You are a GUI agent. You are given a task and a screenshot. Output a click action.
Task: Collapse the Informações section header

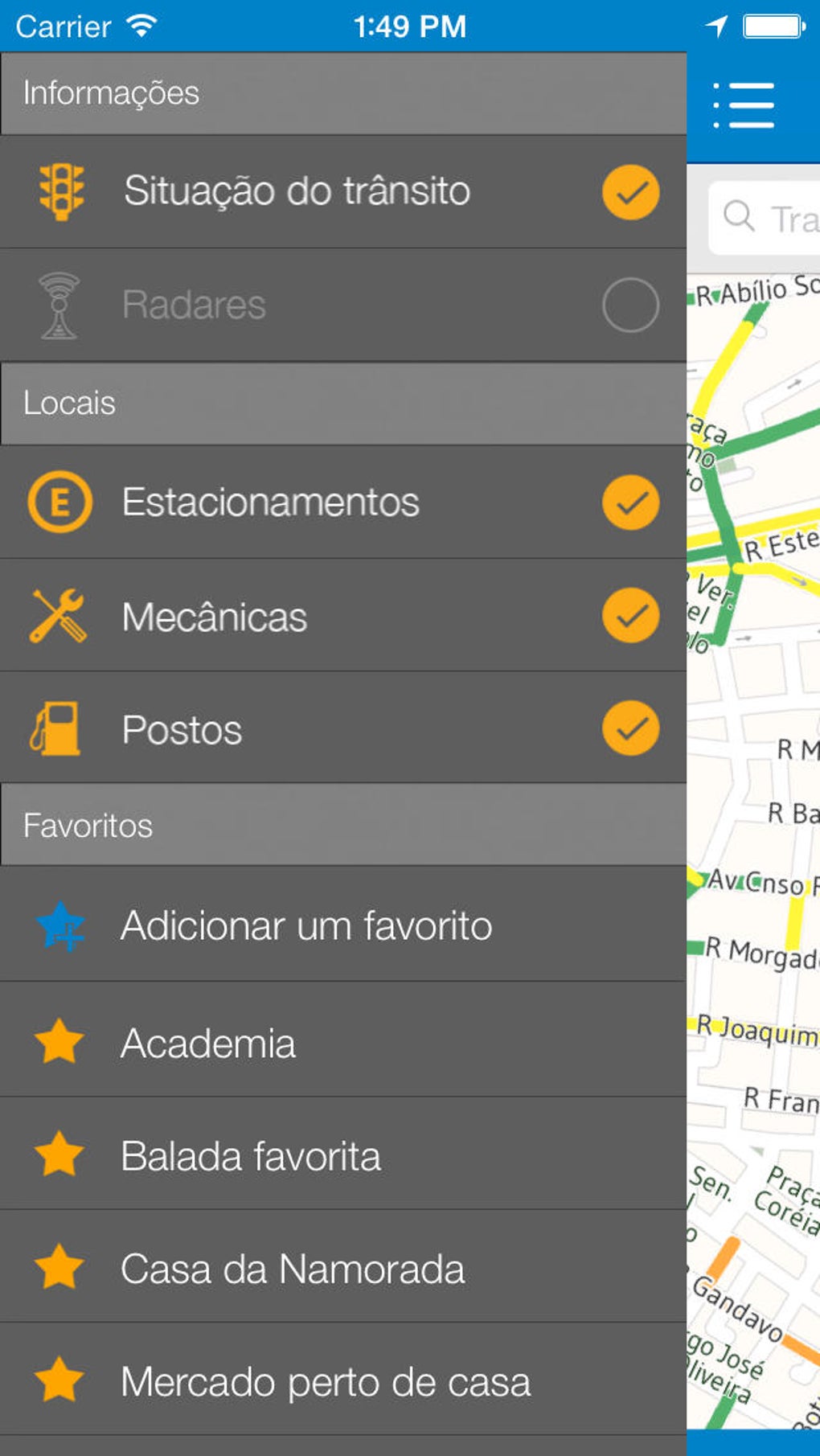pyautogui.click(x=113, y=92)
